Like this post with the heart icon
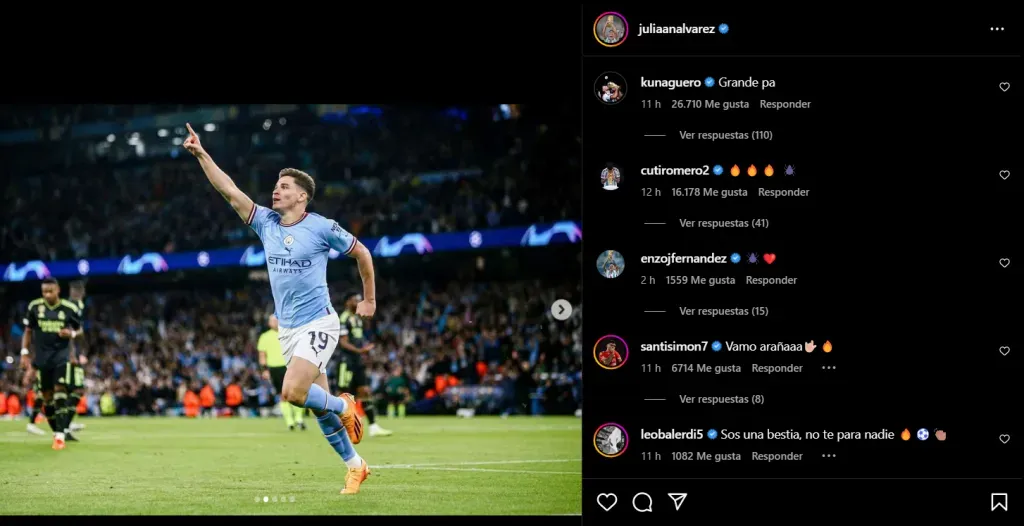Viewport: 1024px width, 526px height. pos(607,502)
